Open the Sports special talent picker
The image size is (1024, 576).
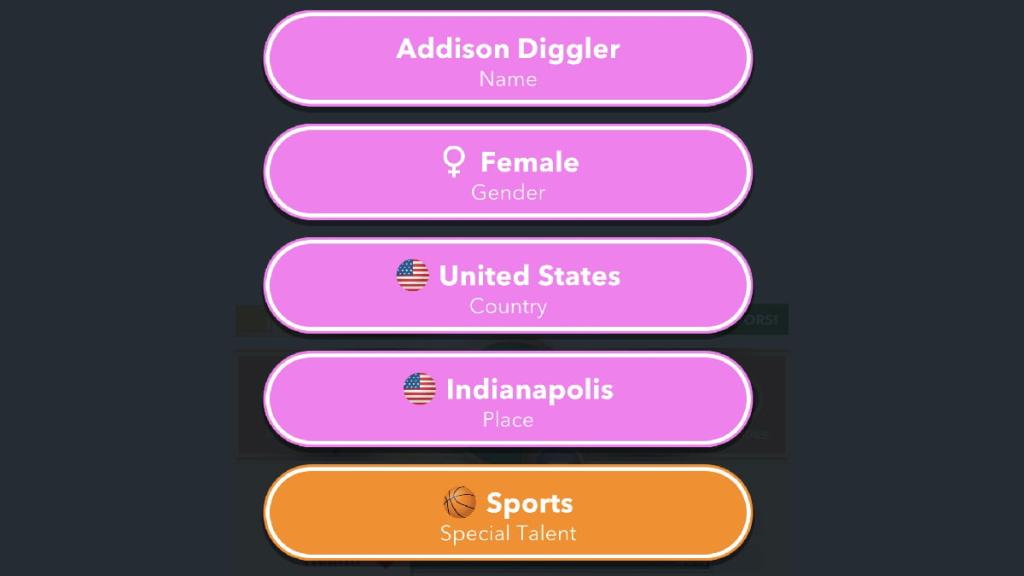click(508, 513)
